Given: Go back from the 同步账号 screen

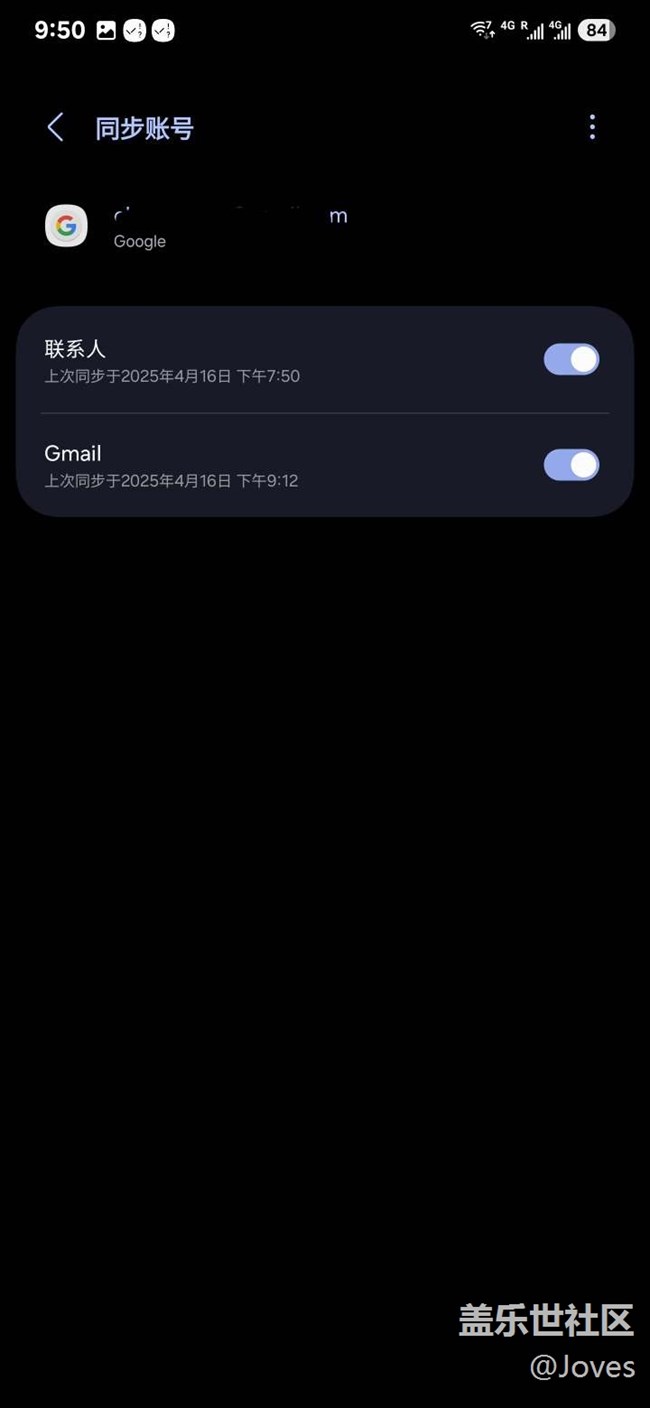Looking at the screenshot, I should point(55,127).
